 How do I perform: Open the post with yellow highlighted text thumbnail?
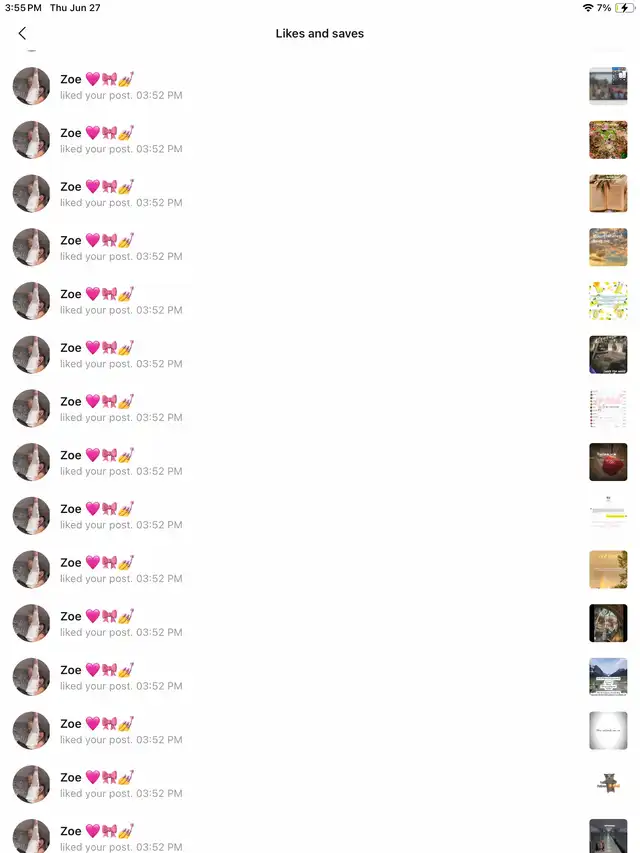click(x=608, y=516)
